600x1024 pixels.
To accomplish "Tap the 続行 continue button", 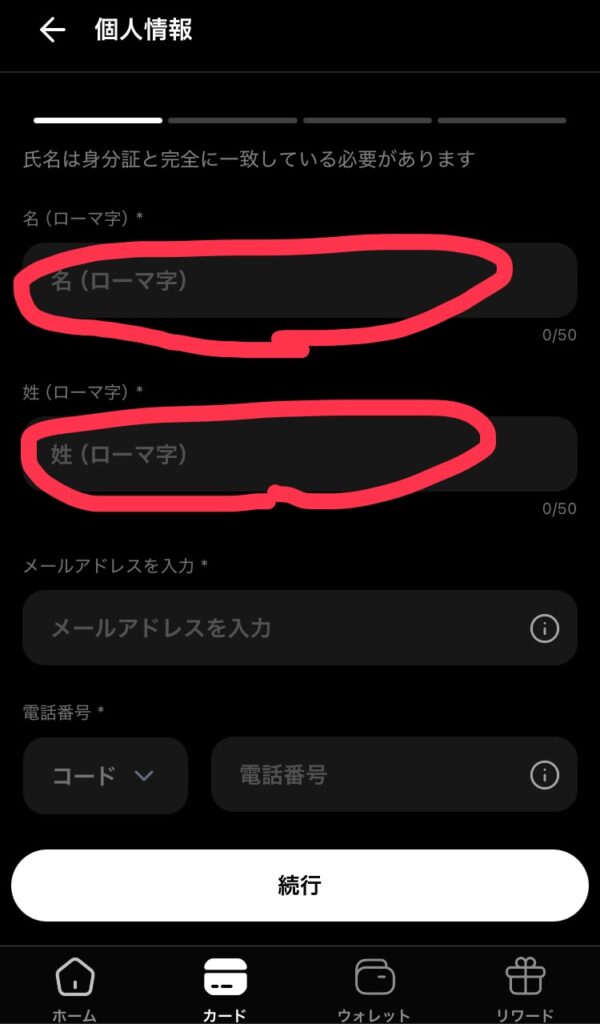I will point(300,886).
